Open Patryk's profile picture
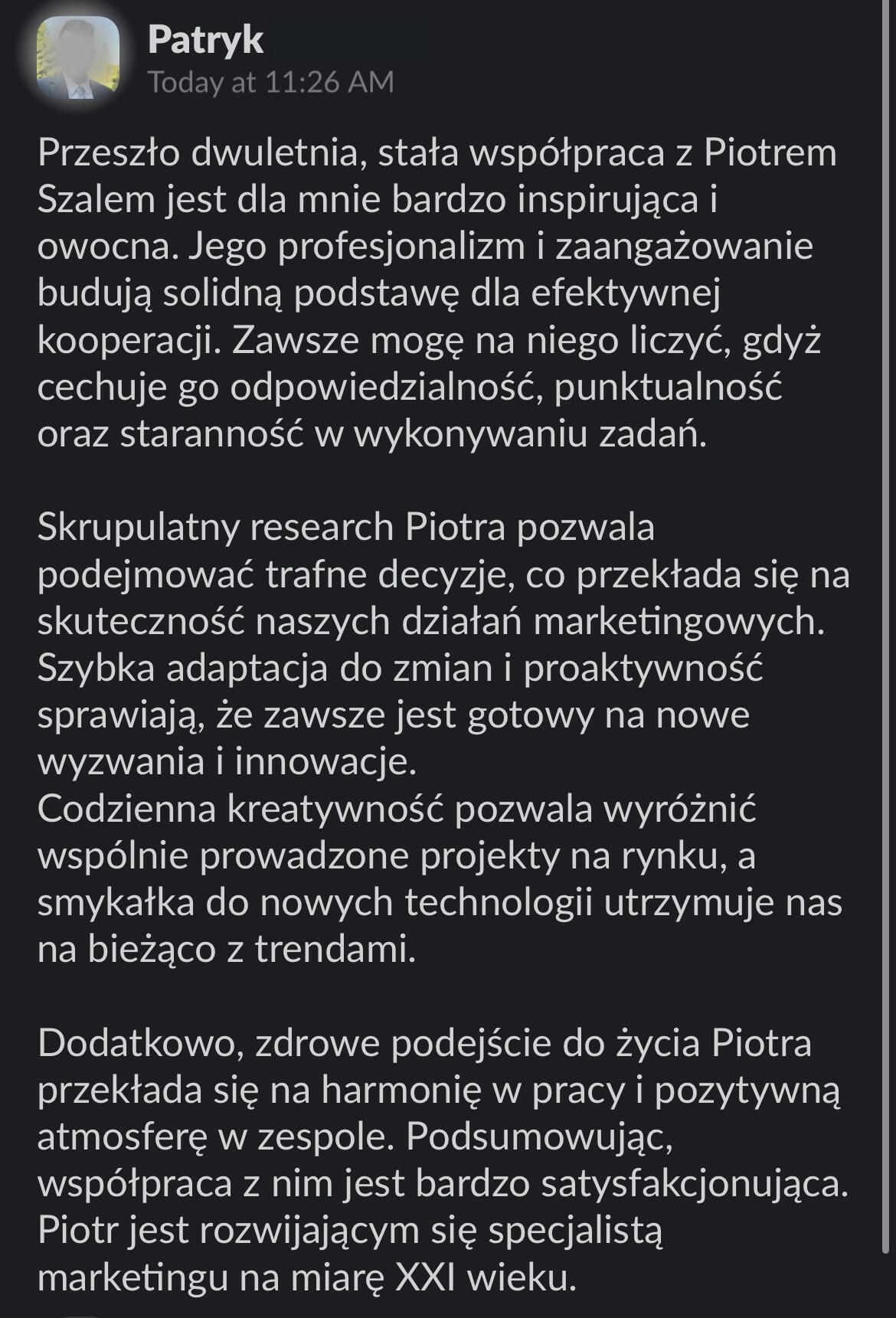 click(79, 58)
